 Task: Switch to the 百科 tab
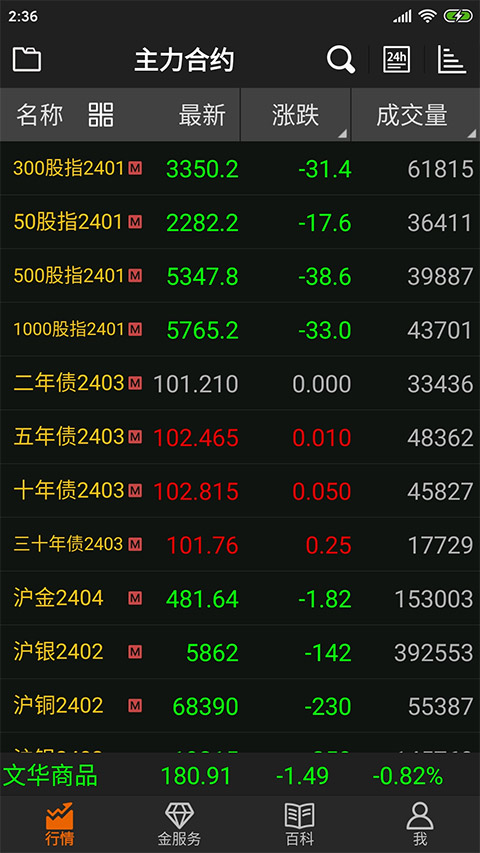[300, 825]
